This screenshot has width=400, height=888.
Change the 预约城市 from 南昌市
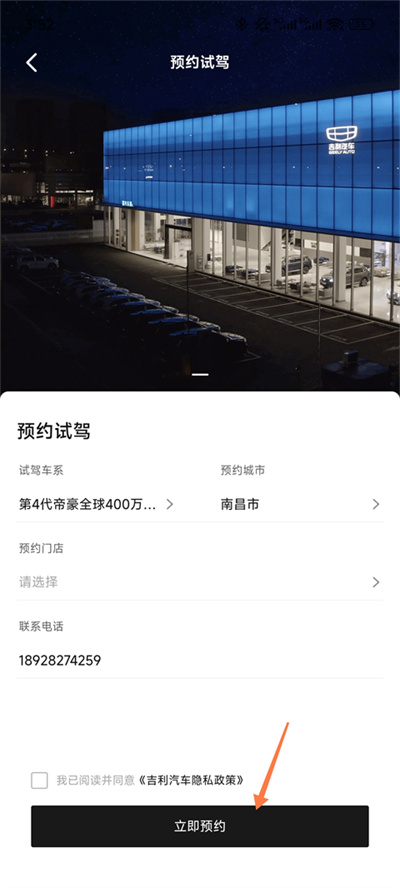pos(301,504)
